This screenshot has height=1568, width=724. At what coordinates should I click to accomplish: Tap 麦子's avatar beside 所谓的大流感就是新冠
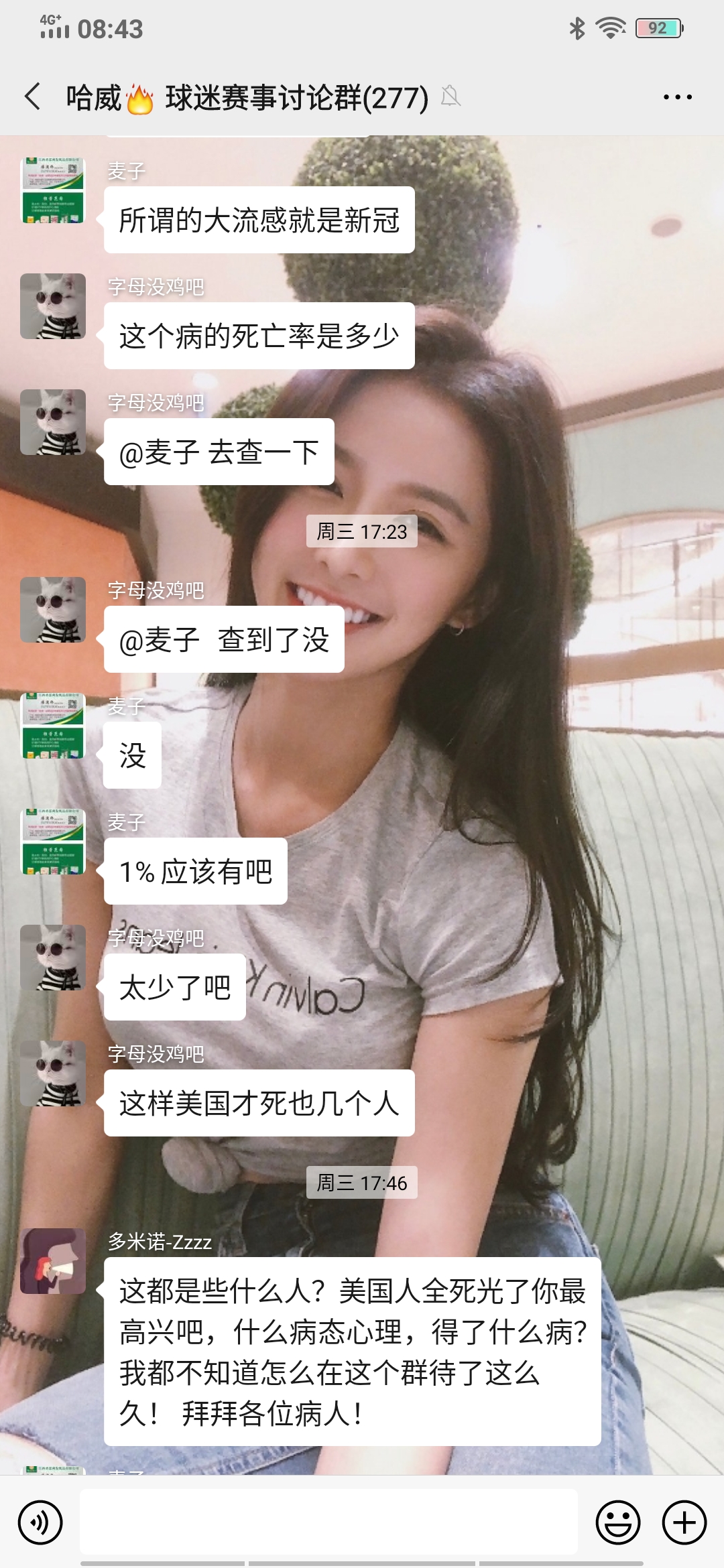point(53,190)
